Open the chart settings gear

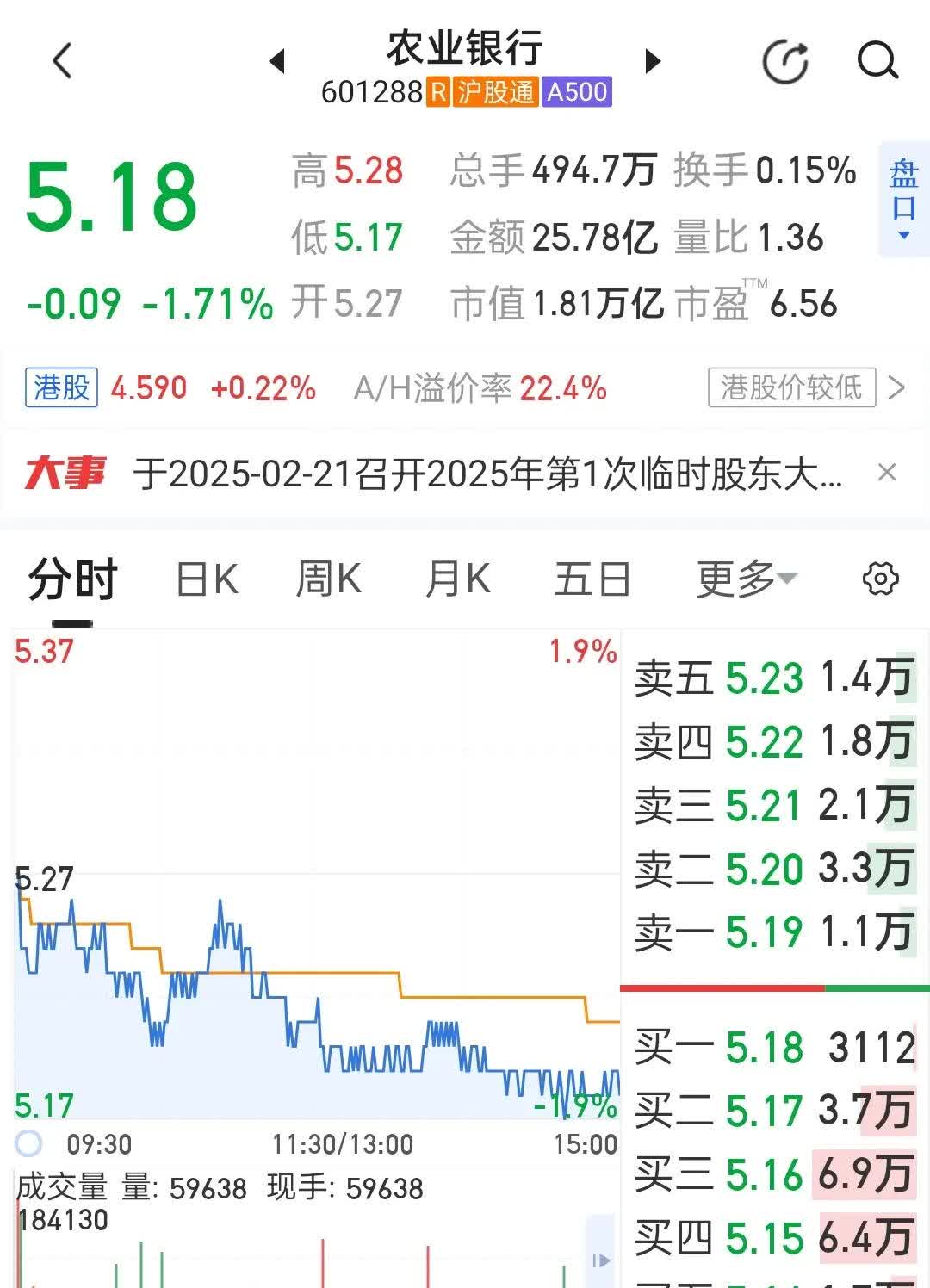click(880, 579)
